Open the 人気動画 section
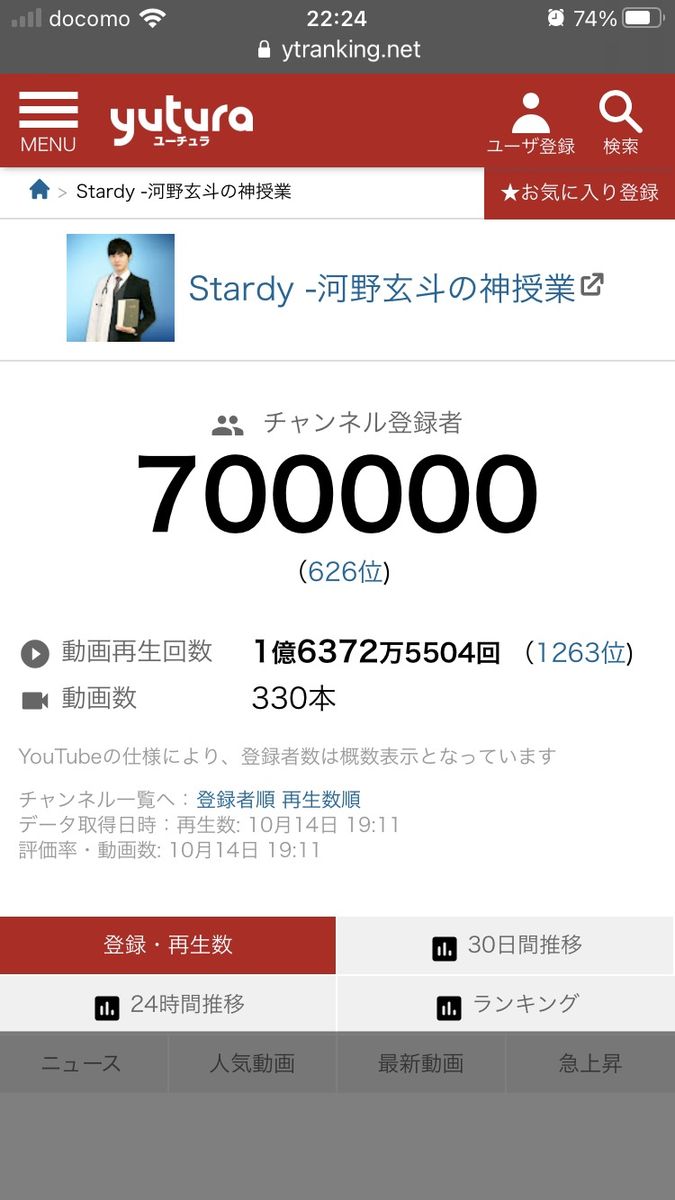The height and width of the screenshot is (1200, 675). click(x=252, y=1063)
